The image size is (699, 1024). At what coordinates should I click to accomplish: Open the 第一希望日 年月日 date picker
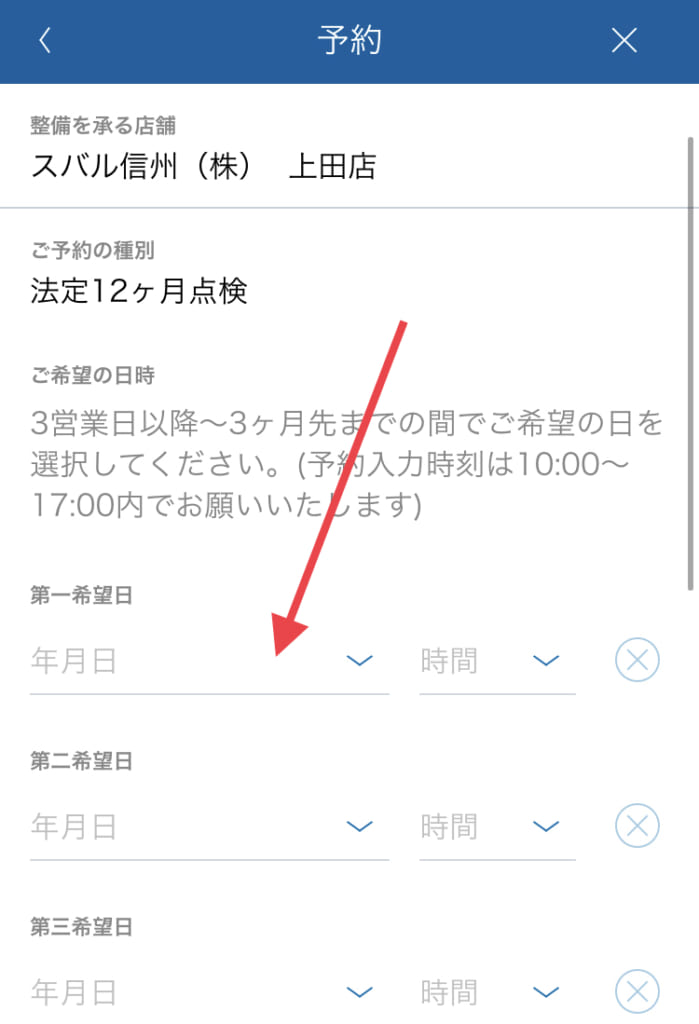pyautogui.click(x=209, y=661)
